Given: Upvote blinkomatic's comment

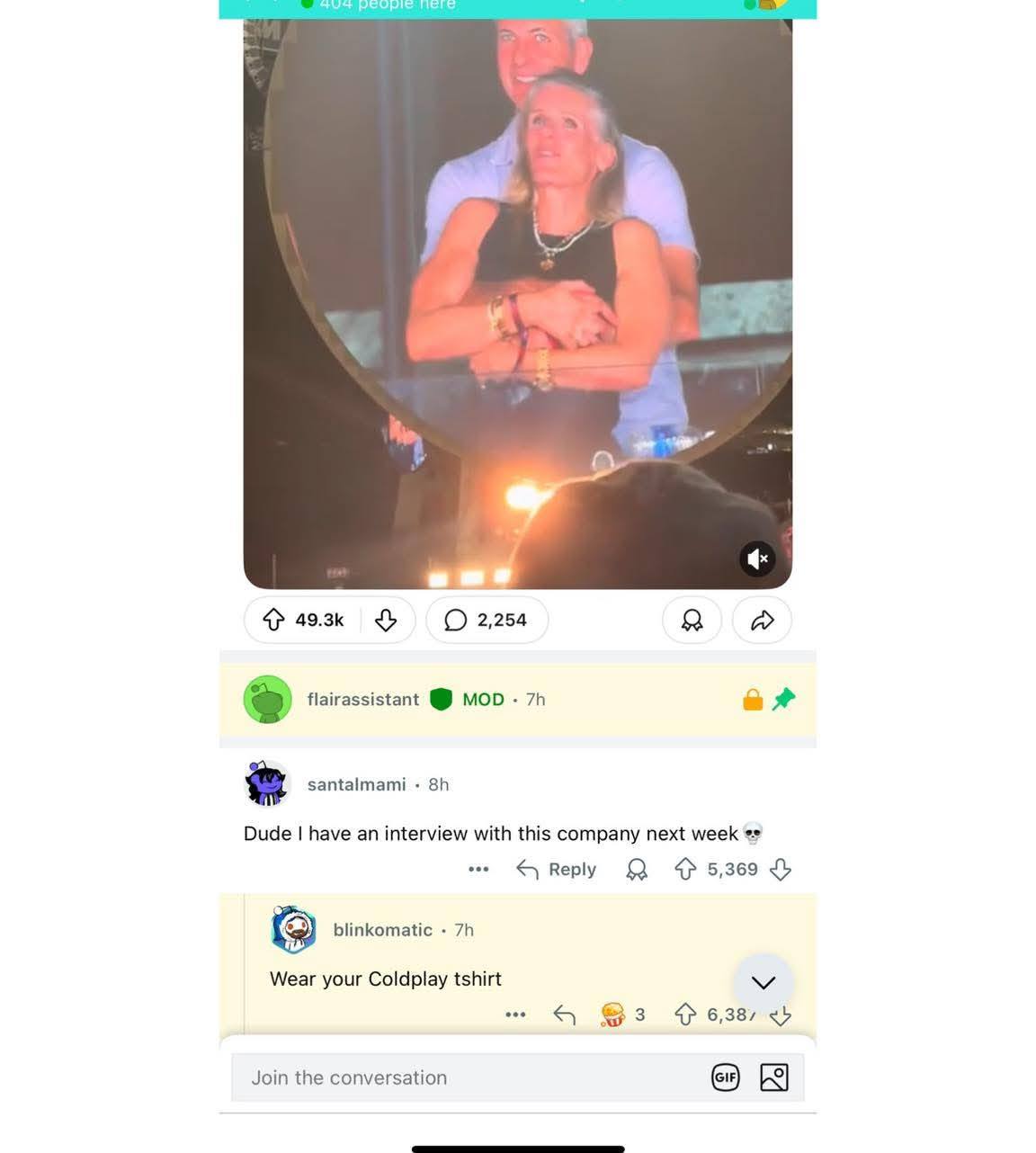Looking at the screenshot, I should (x=685, y=1014).
